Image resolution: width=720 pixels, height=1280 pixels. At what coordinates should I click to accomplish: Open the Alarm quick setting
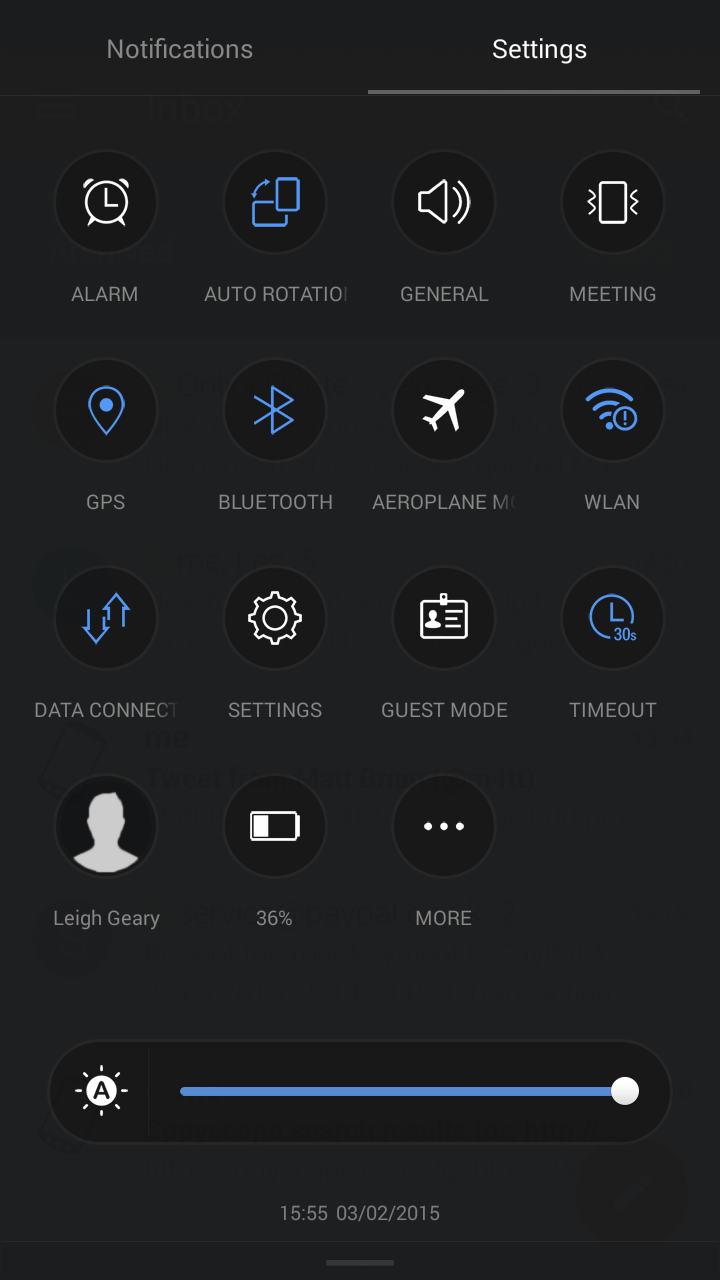coord(106,202)
